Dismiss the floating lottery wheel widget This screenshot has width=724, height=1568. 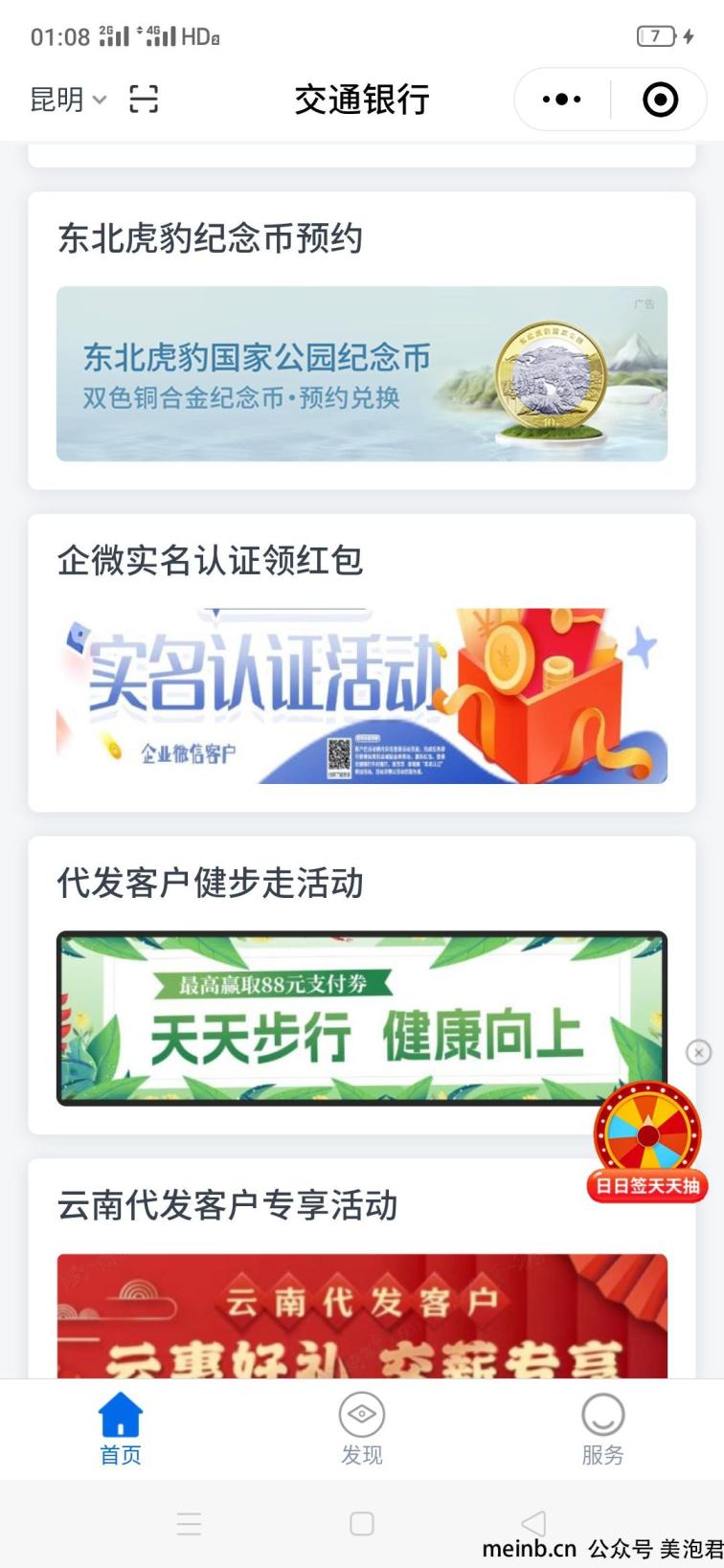[699, 1052]
